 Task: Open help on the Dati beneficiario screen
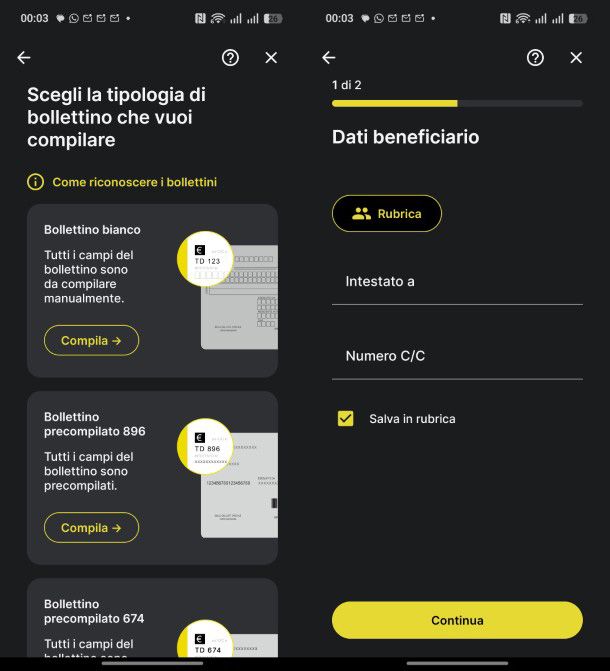[535, 58]
